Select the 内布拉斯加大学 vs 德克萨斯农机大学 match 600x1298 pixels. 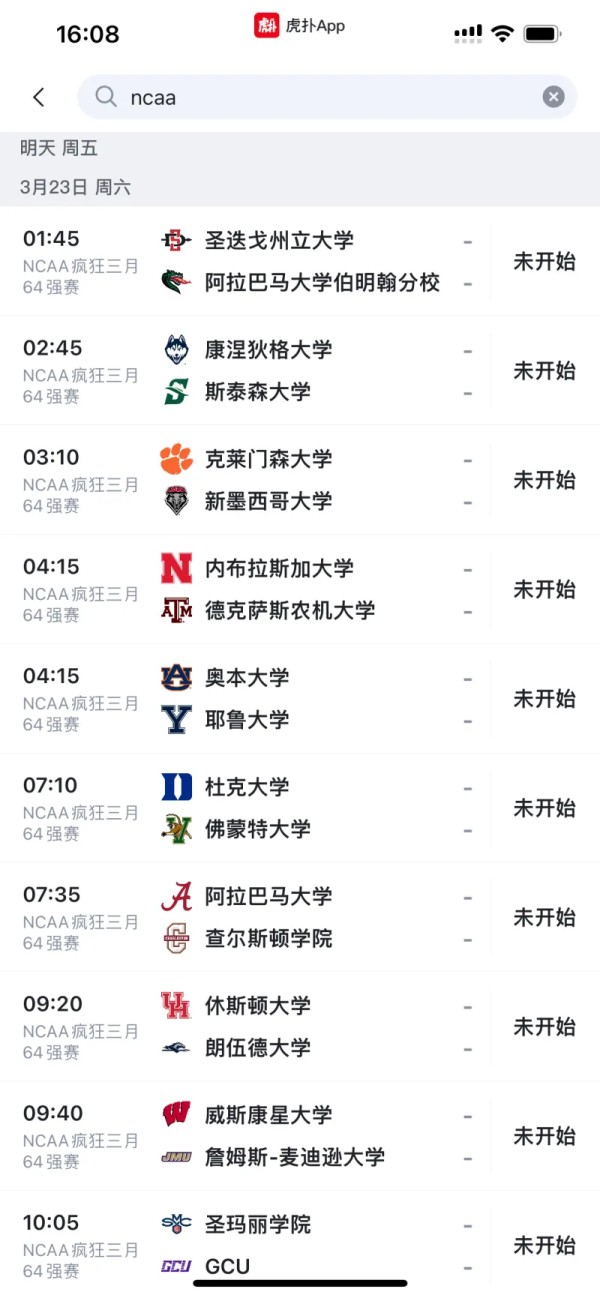pyautogui.click(x=300, y=589)
